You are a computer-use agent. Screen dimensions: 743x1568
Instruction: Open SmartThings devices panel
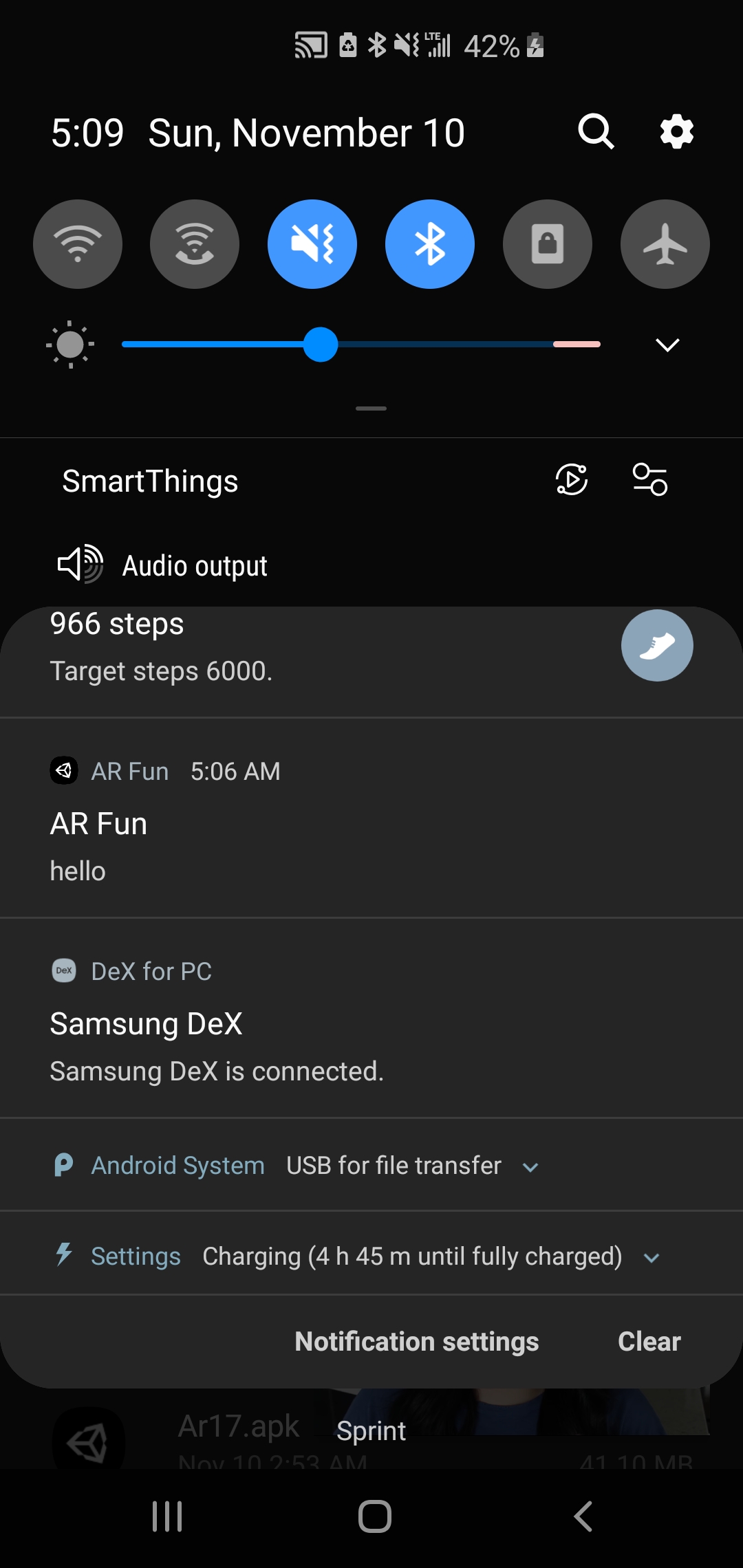(650, 480)
